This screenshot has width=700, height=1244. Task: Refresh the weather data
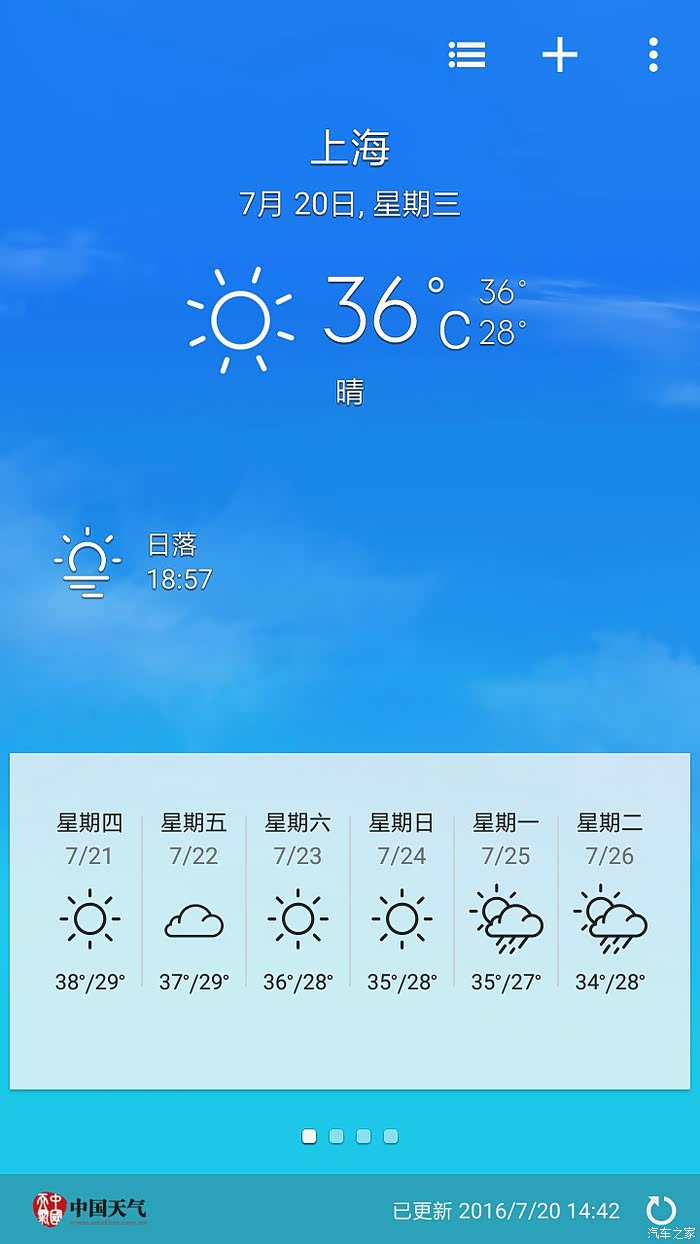(x=661, y=1210)
